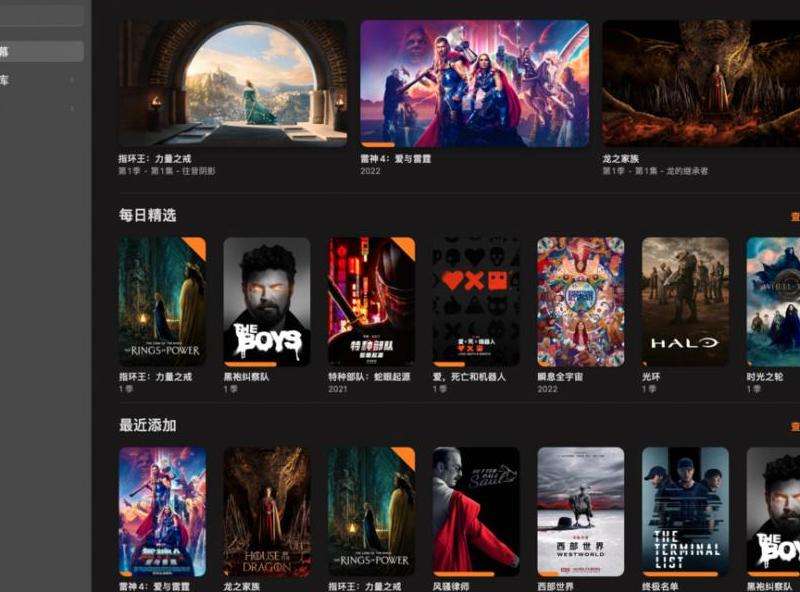Open House of the Dragon in 最近添加
Viewport: 800px width, 592px height.
point(267,511)
